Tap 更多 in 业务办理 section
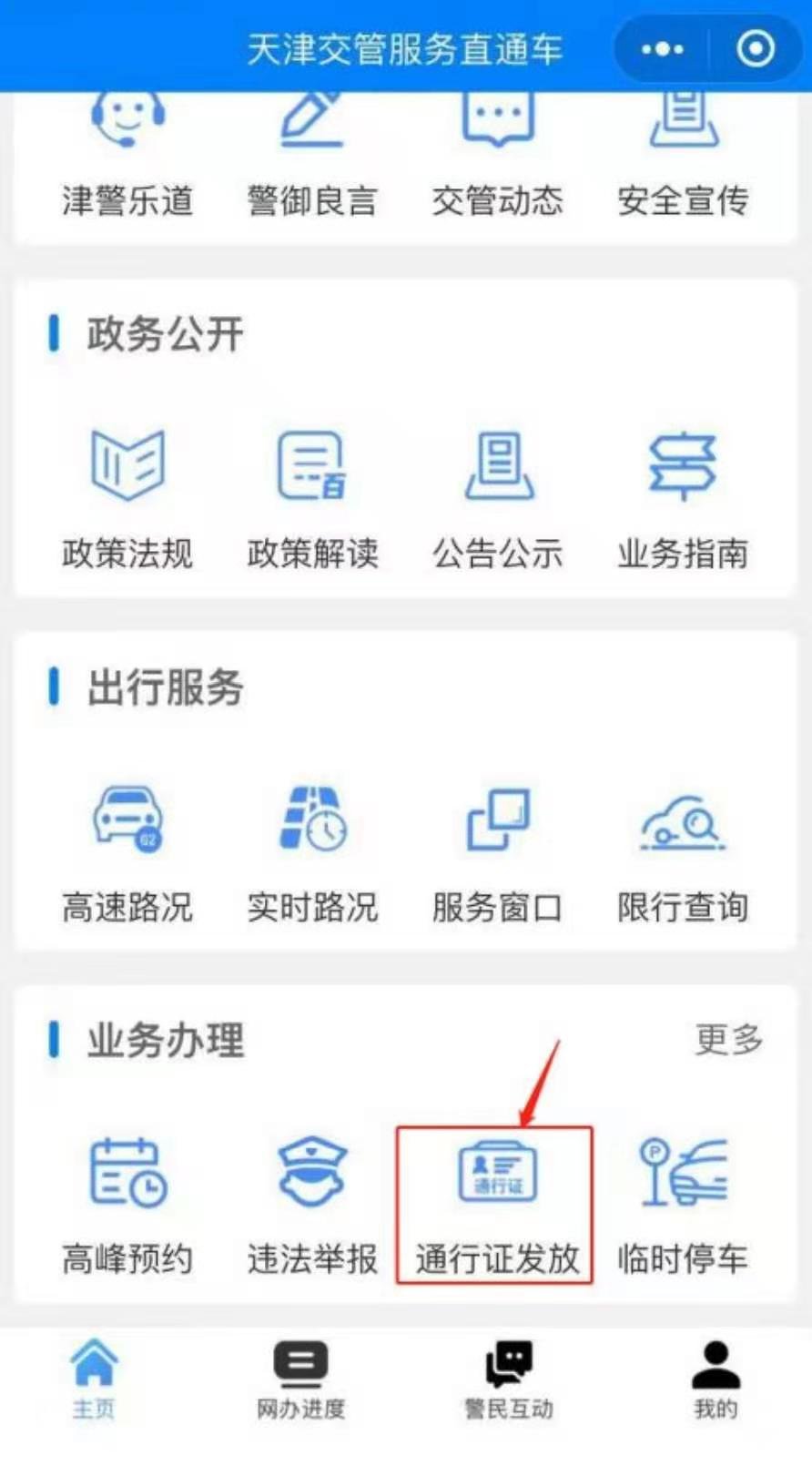The height and width of the screenshot is (1476, 812). (x=728, y=1039)
